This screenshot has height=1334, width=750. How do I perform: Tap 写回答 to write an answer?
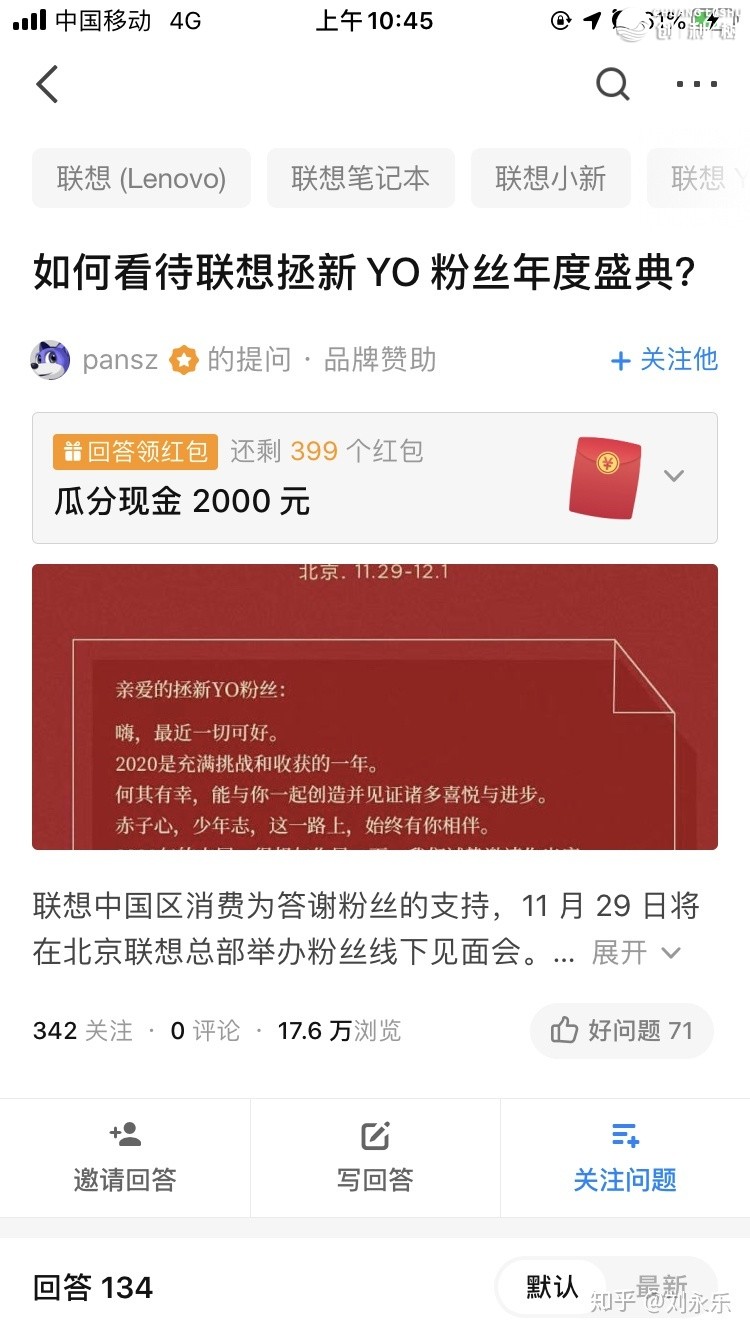375,1158
